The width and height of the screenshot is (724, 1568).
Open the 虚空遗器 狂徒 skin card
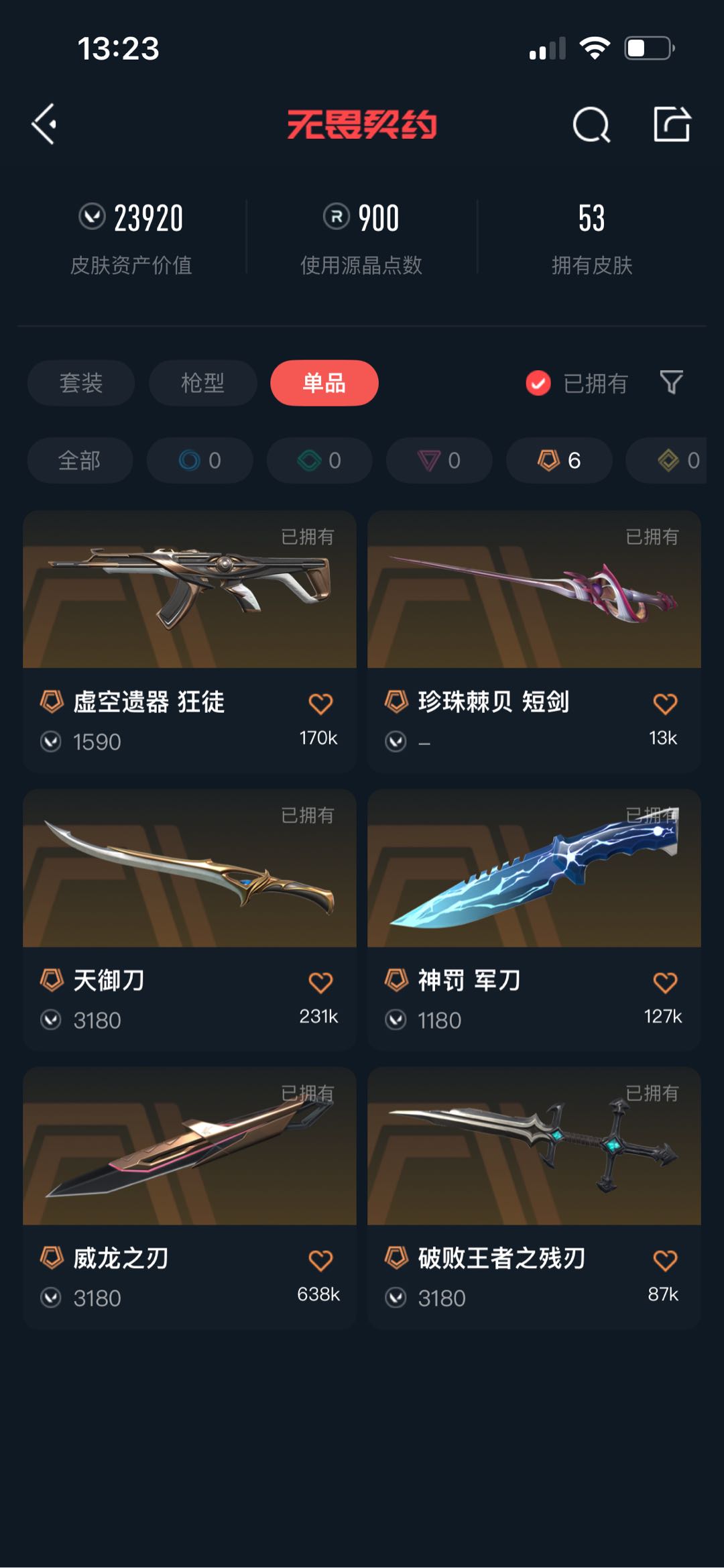click(x=190, y=641)
